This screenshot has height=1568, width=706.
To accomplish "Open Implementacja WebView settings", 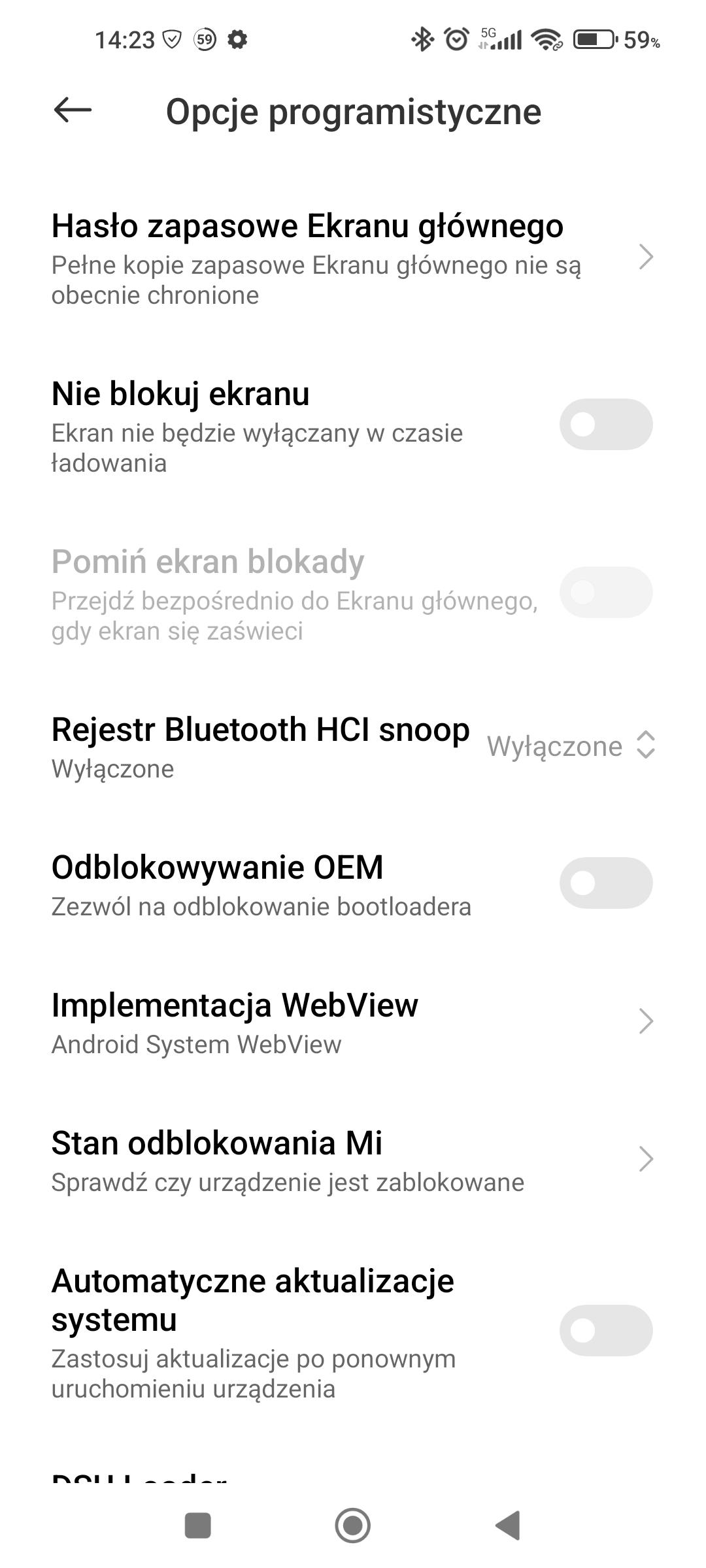I will 353,1022.
